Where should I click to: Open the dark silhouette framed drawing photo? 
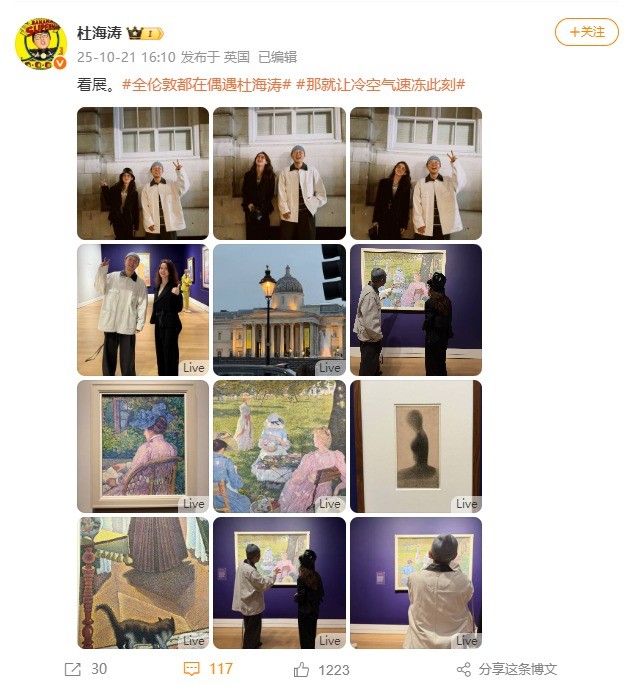[x=415, y=446]
